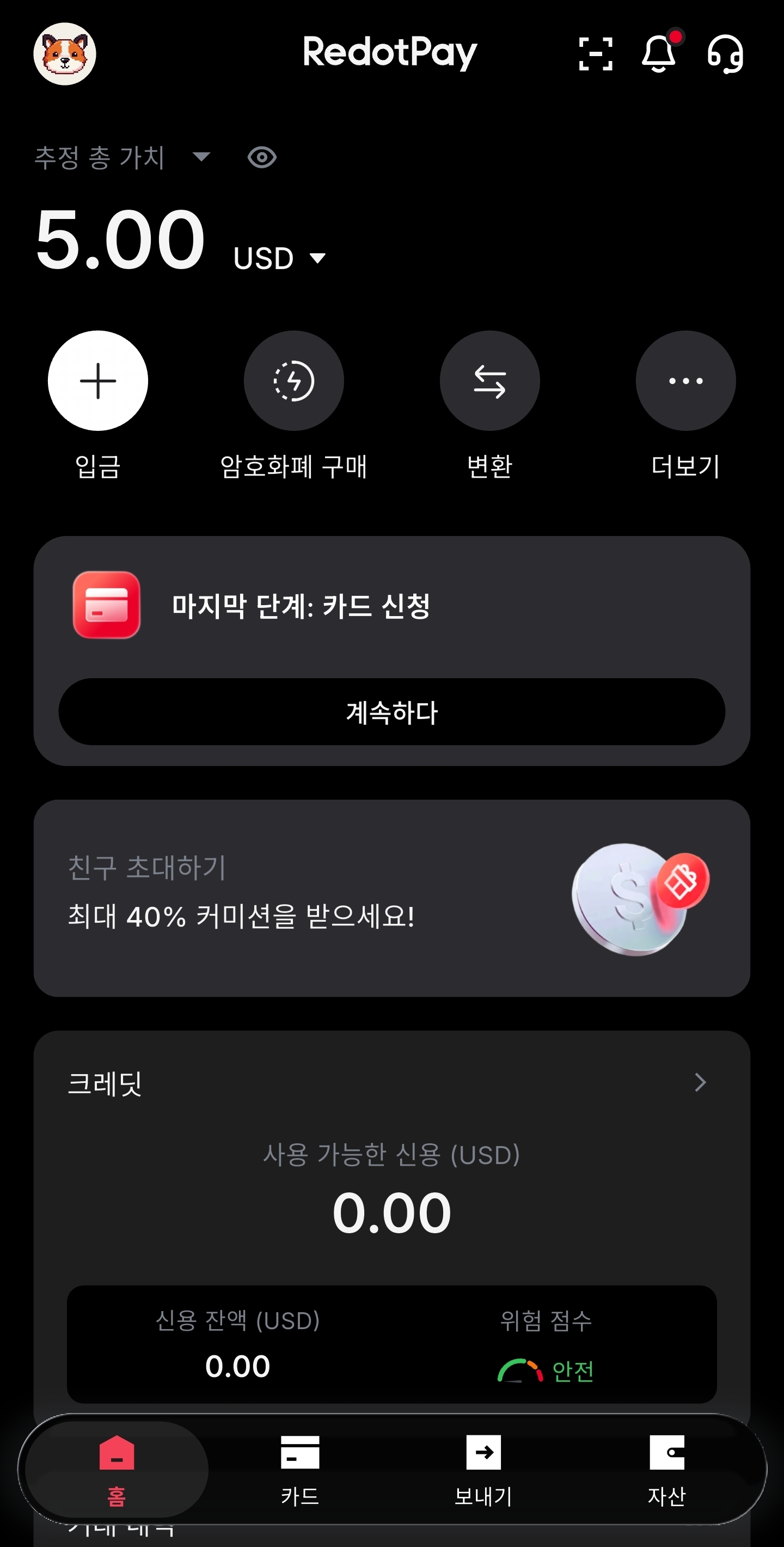Hide the estimated total value amount

click(262, 157)
